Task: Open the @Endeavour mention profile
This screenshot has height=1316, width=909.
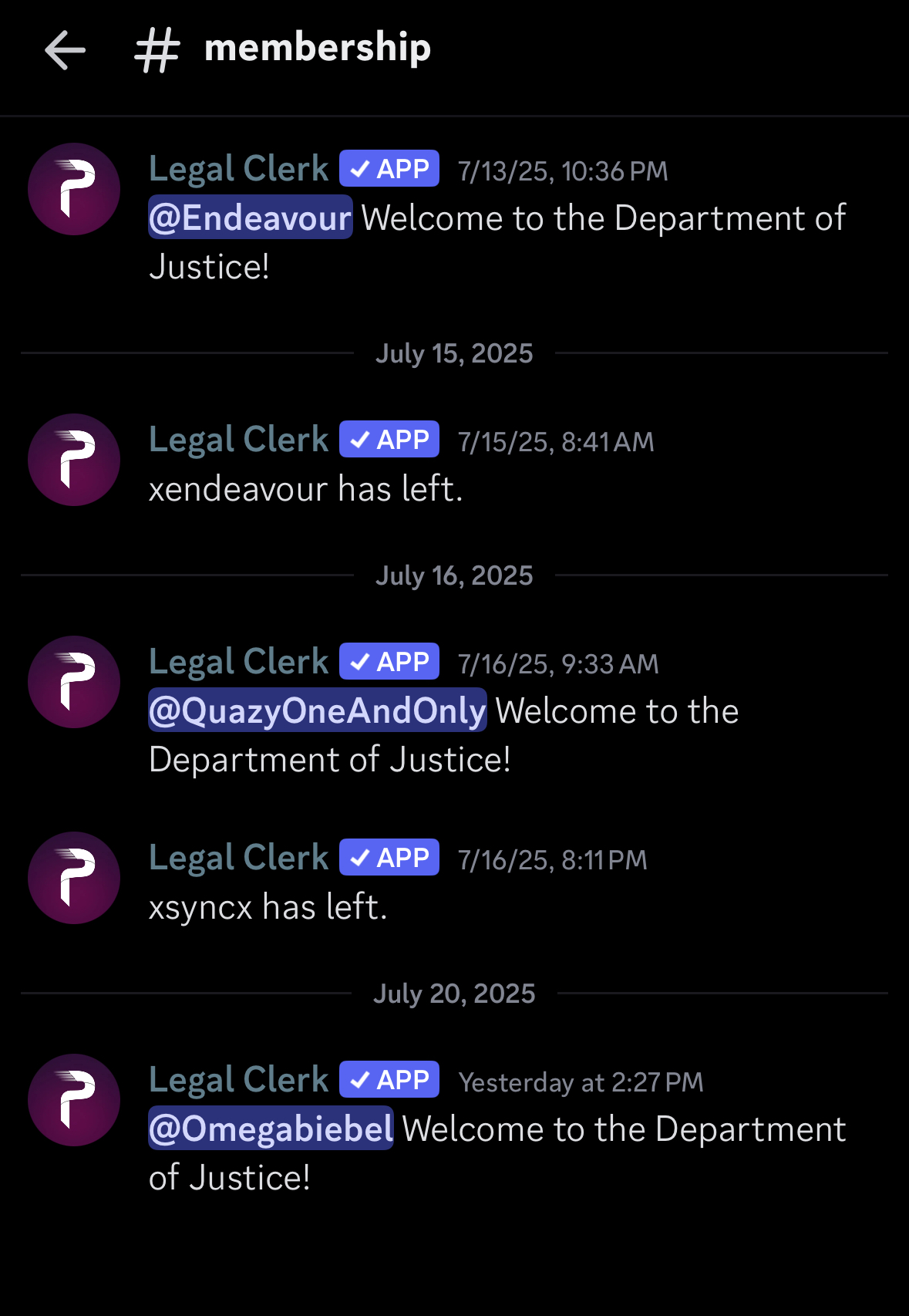Action: 250,218
